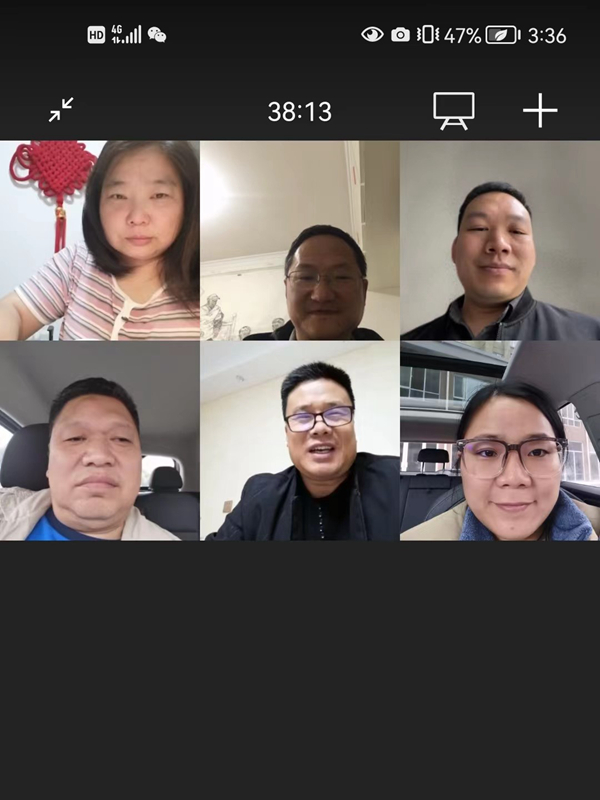
Task: Open the screen sharing option
Action: (x=453, y=110)
